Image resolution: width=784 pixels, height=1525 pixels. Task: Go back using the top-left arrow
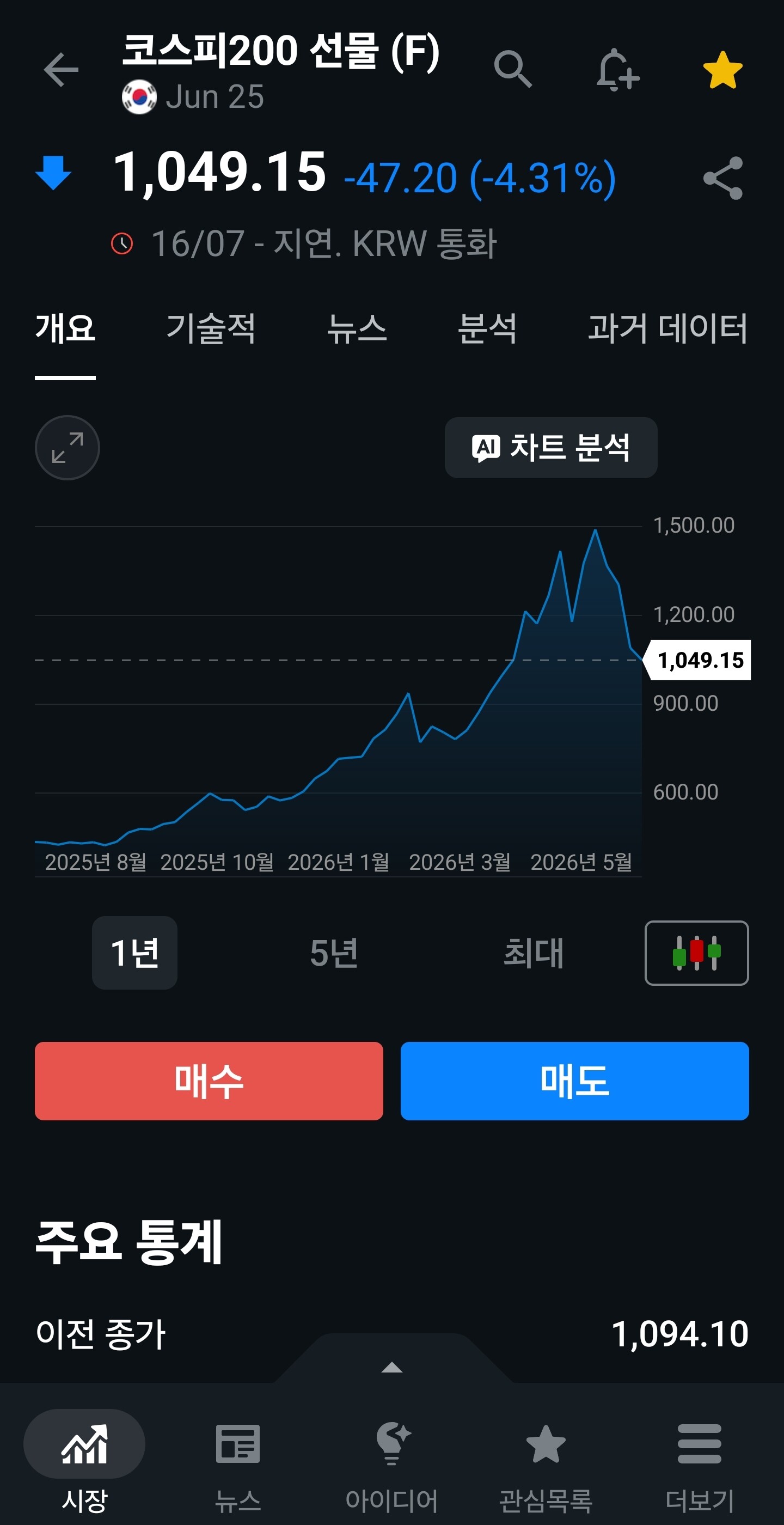61,70
